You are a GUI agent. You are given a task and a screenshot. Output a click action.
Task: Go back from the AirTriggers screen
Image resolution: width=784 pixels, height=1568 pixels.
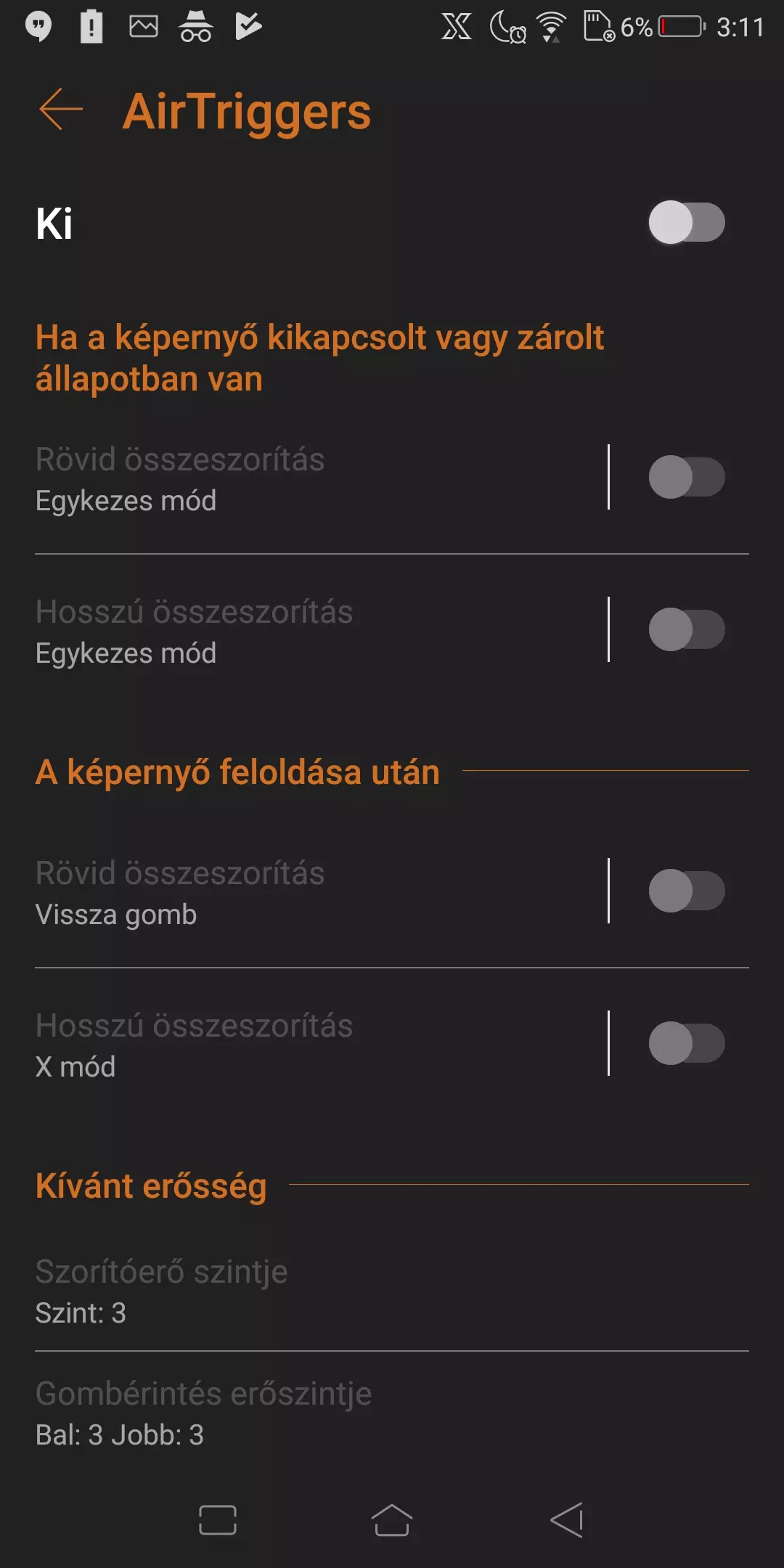pos(61,110)
